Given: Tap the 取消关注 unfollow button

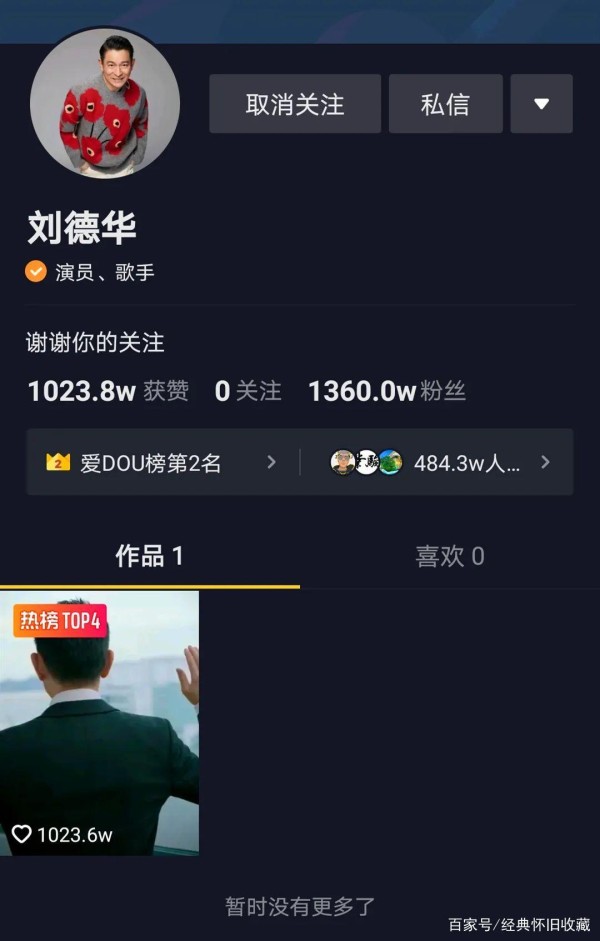Looking at the screenshot, I should pos(295,104).
